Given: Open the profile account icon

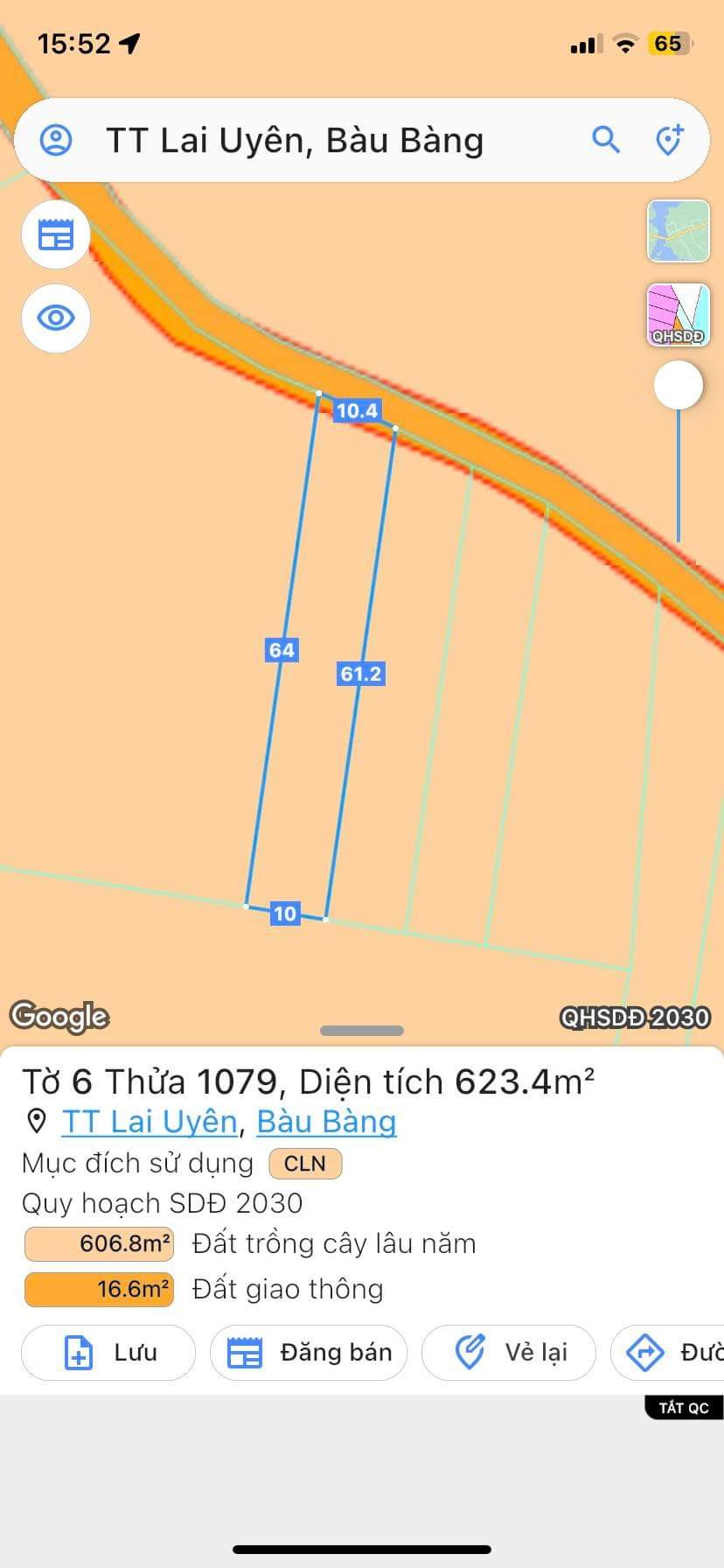Looking at the screenshot, I should 57,140.
